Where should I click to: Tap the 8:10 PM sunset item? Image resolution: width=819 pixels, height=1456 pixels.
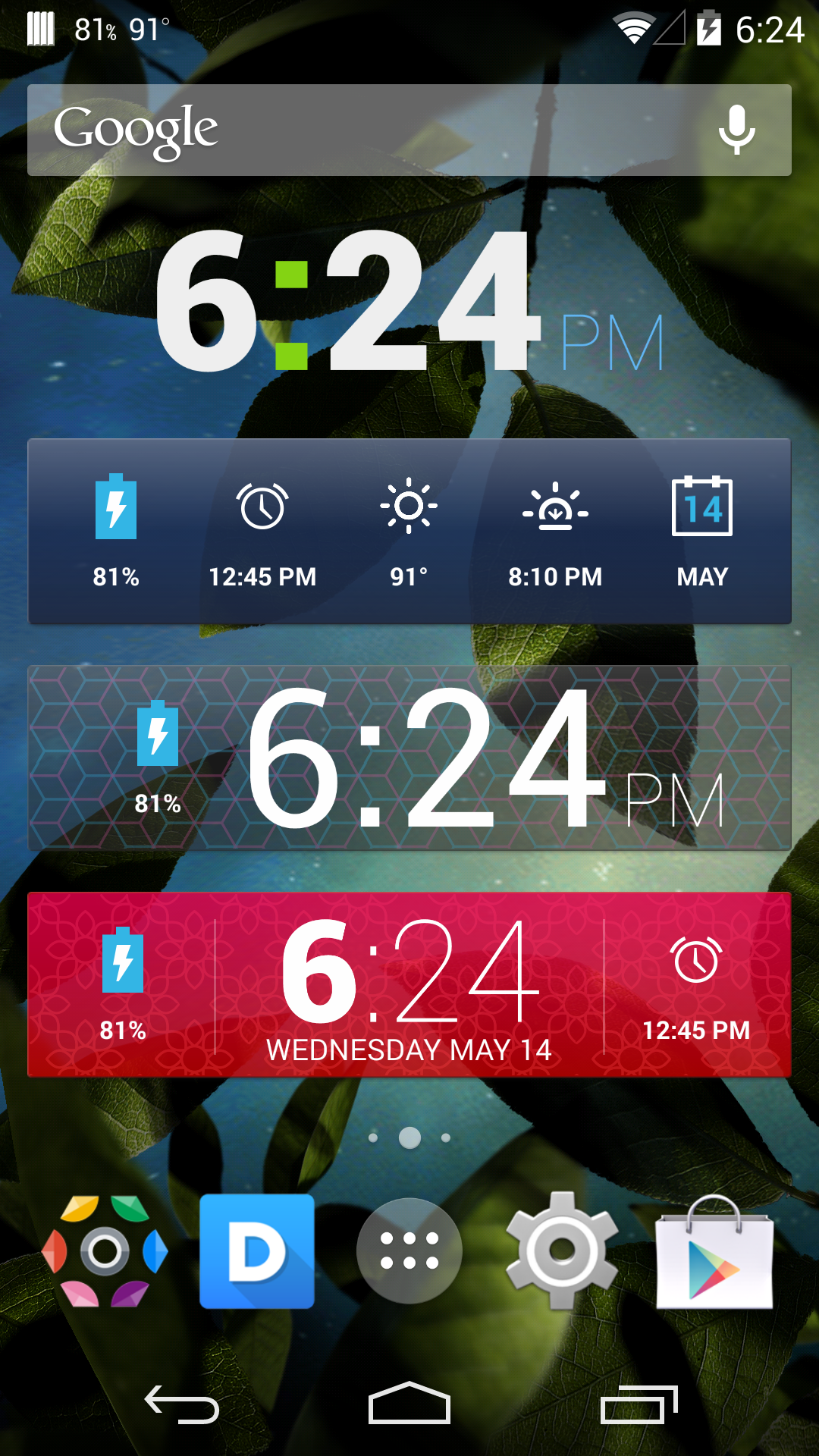[555, 531]
